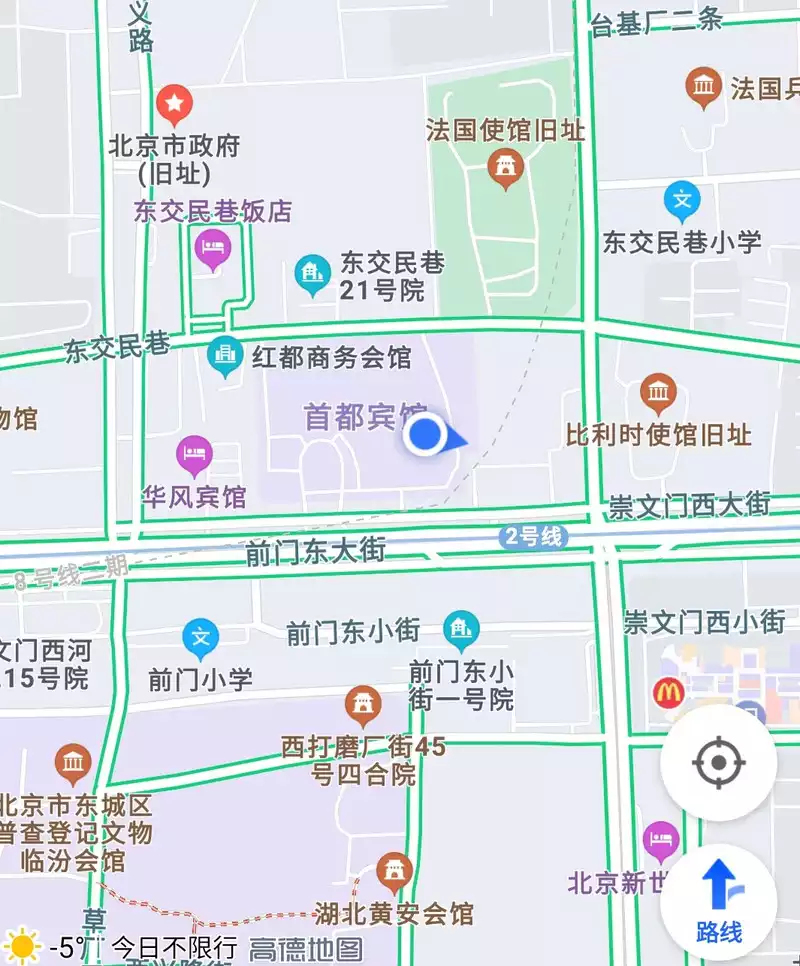Select the 比利时使馆旧址 museum marker
Screen dimensions: 800x966
click(x=657, y=393)
